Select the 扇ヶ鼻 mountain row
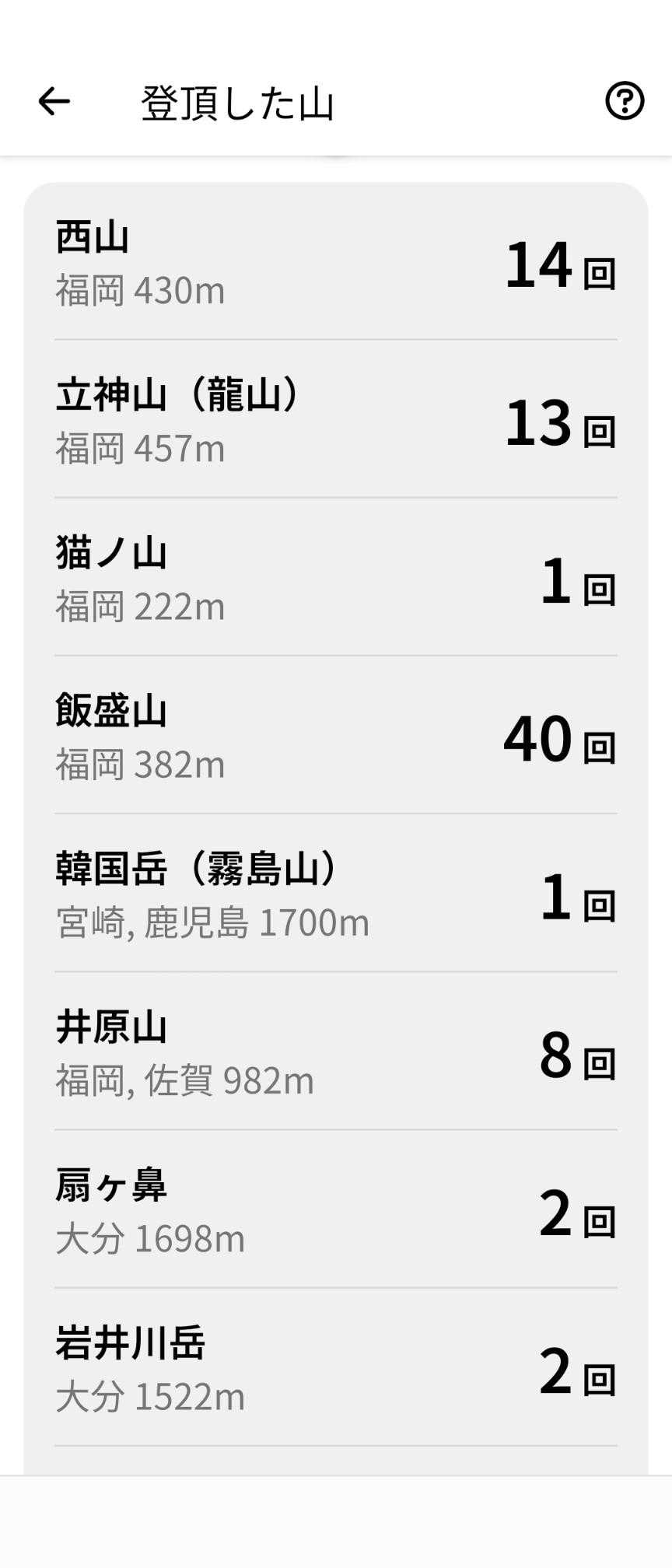The height and width of the screenshot is (1568, 672). pyautogui.click(x=336, y=1210)
